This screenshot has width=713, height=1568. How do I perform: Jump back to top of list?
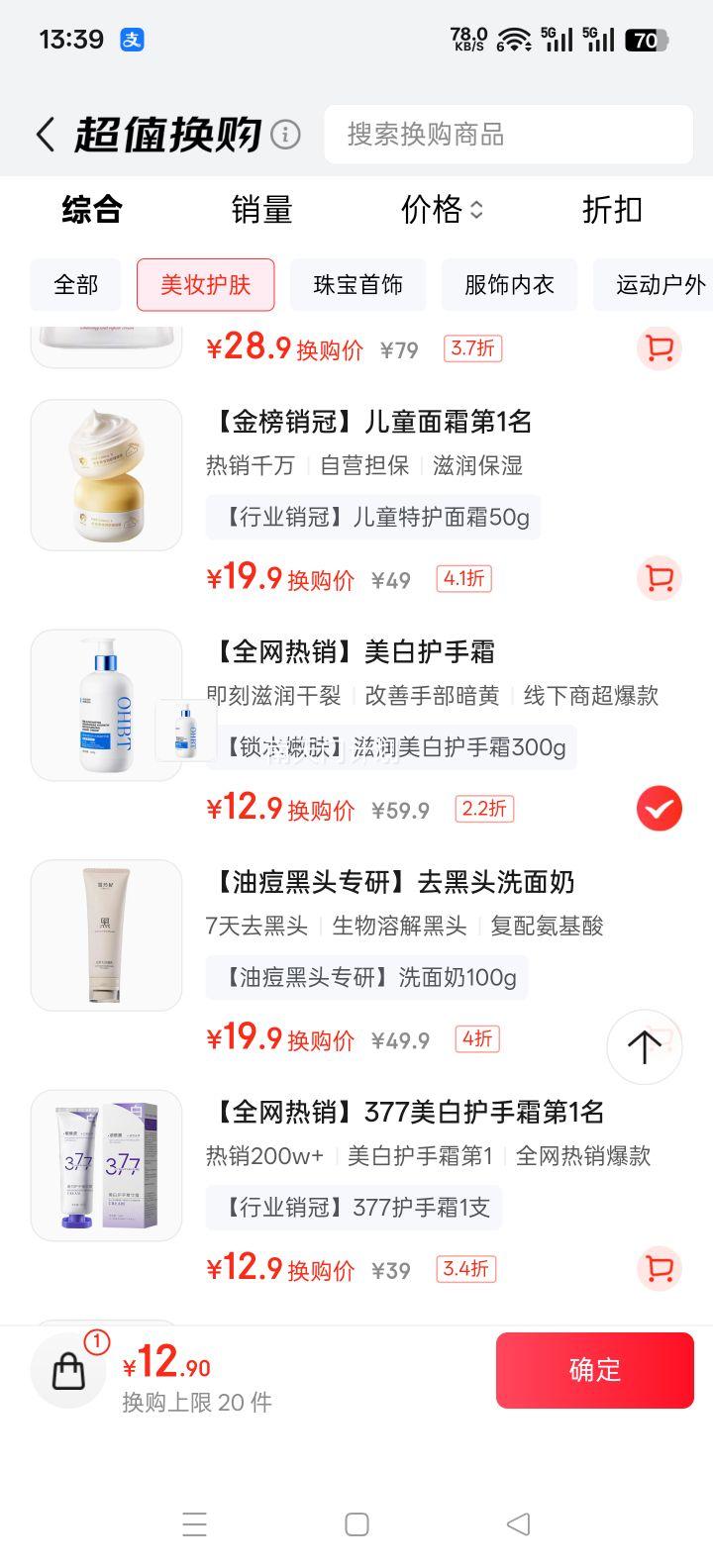point(644,1046)
